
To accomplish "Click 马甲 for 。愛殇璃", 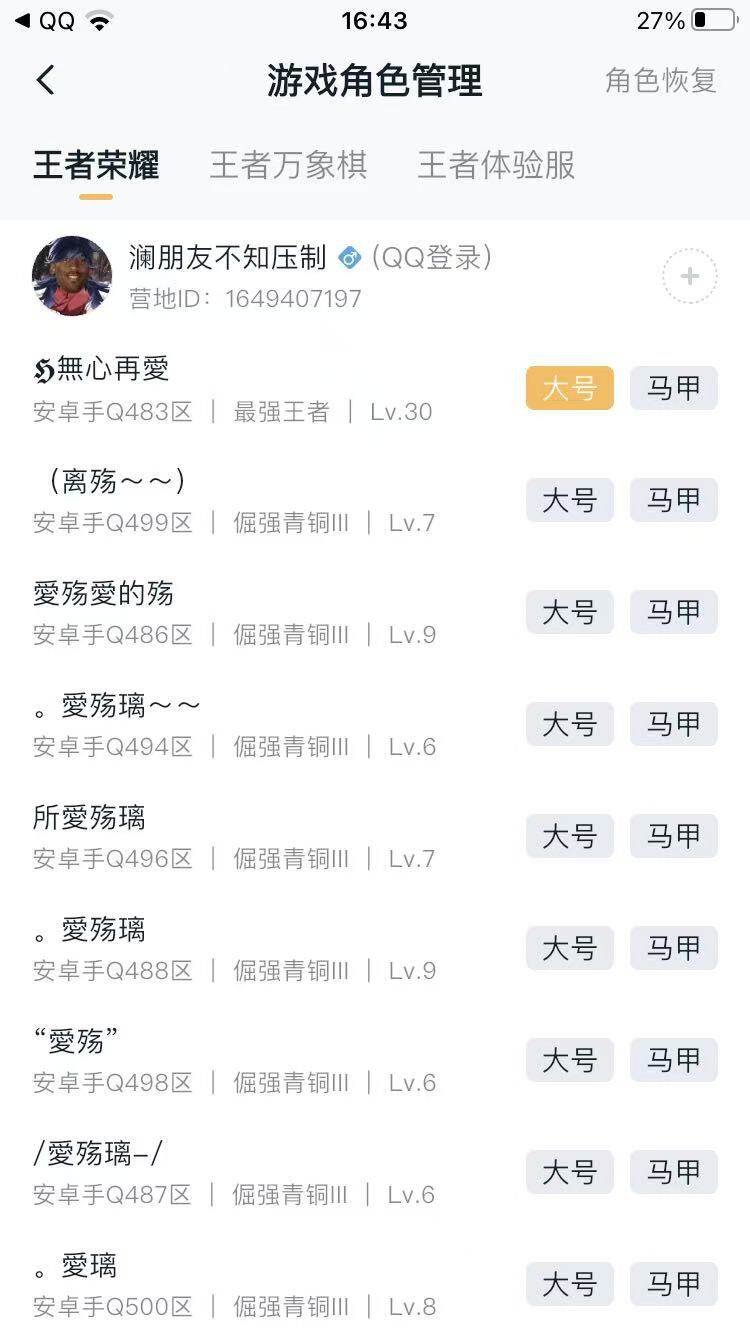I will (673, 948).
